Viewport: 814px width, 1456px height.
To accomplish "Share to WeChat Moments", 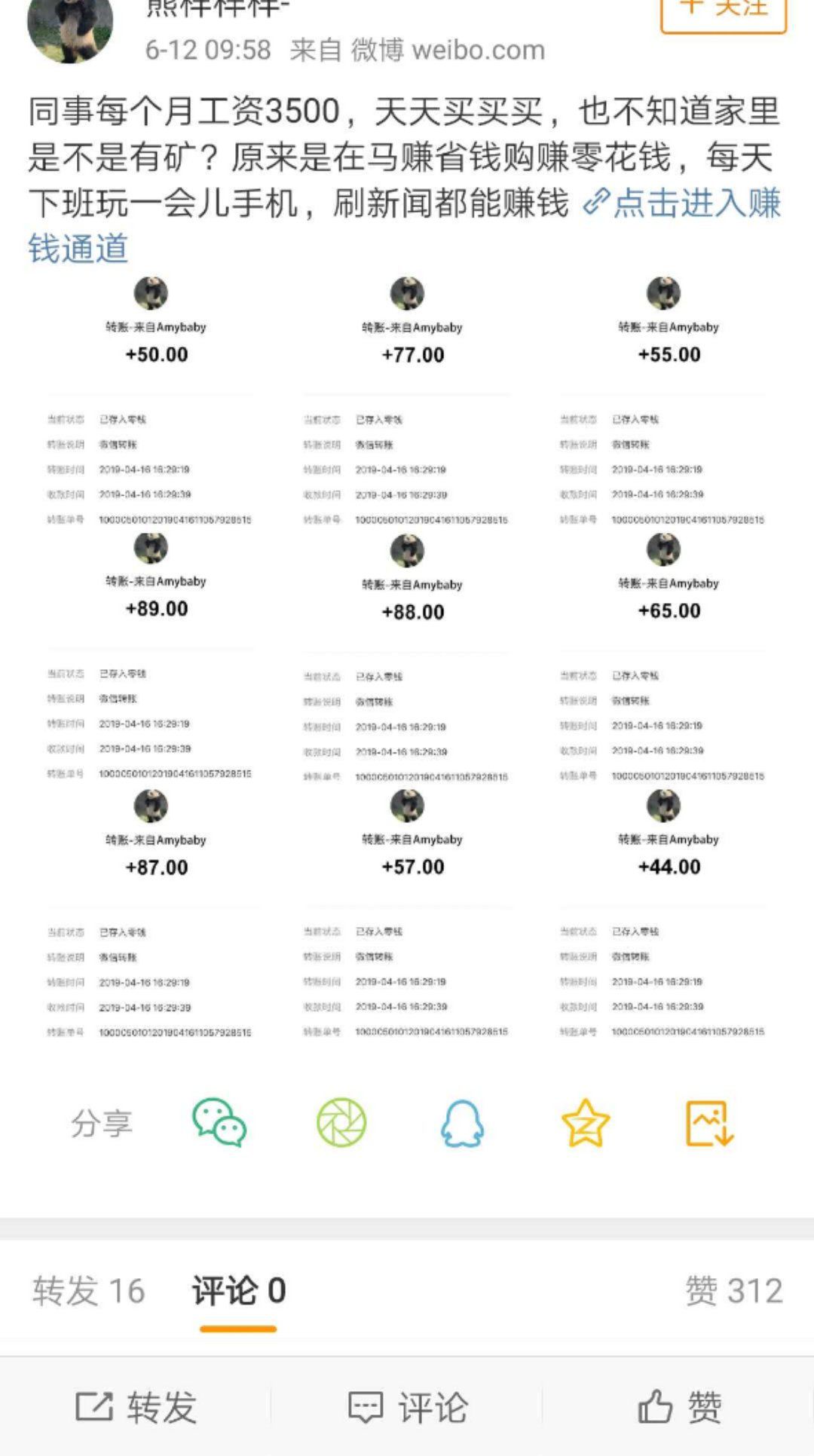I will point(341,1123).
